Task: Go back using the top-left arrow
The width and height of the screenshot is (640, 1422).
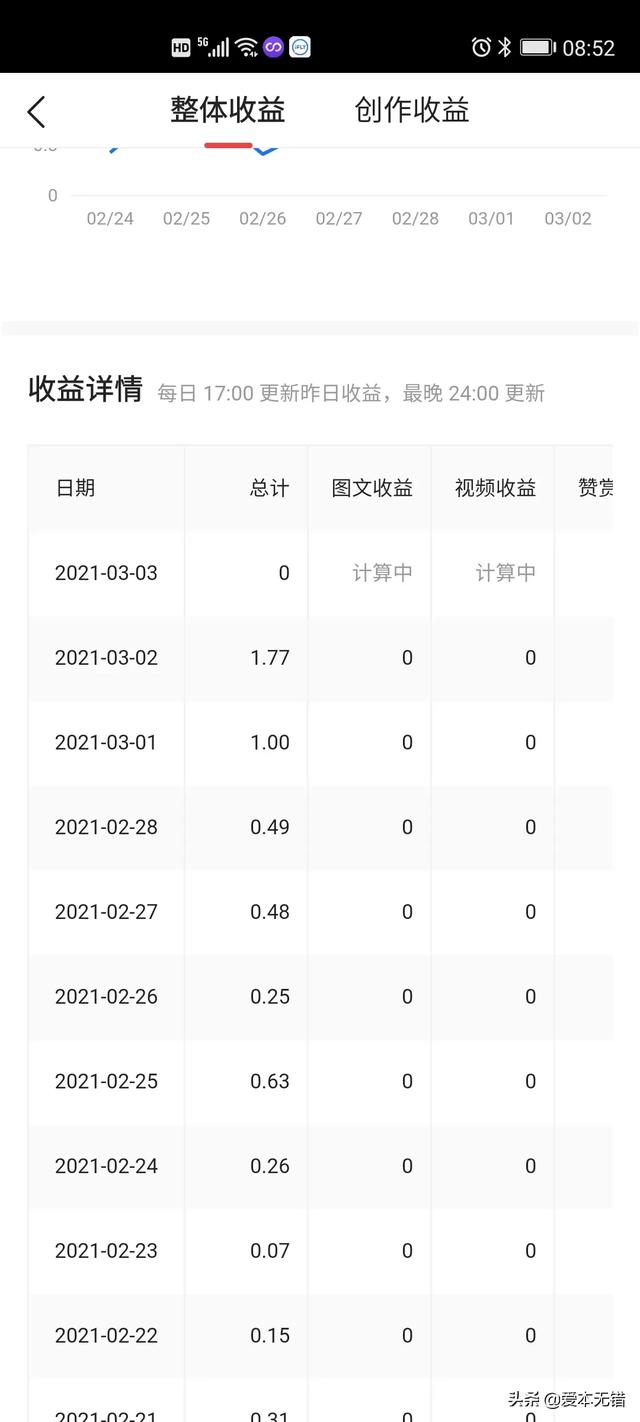Action: click(36, 112)
